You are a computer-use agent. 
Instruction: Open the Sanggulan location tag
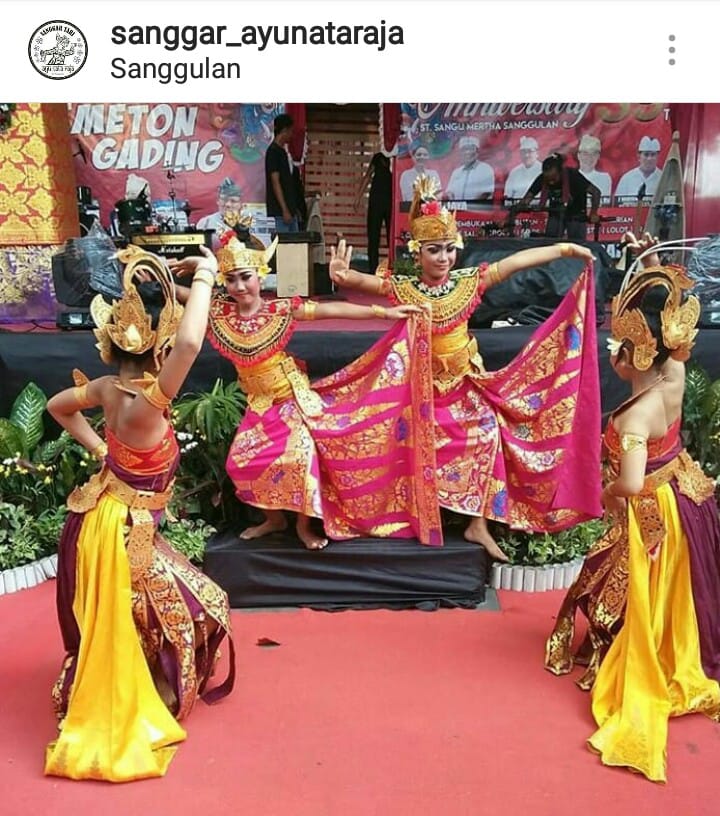click(x=175, y=69)
